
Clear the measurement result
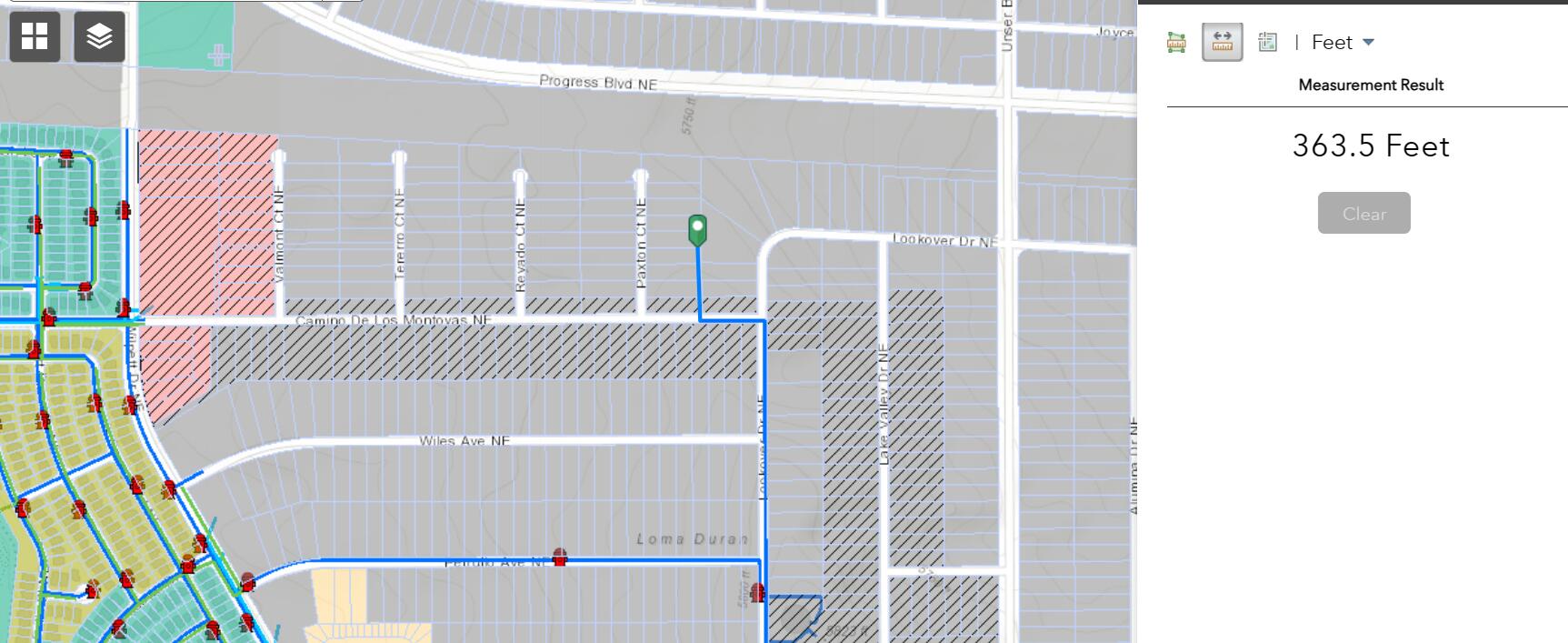pyautogui.click(x=1363, y=214)
